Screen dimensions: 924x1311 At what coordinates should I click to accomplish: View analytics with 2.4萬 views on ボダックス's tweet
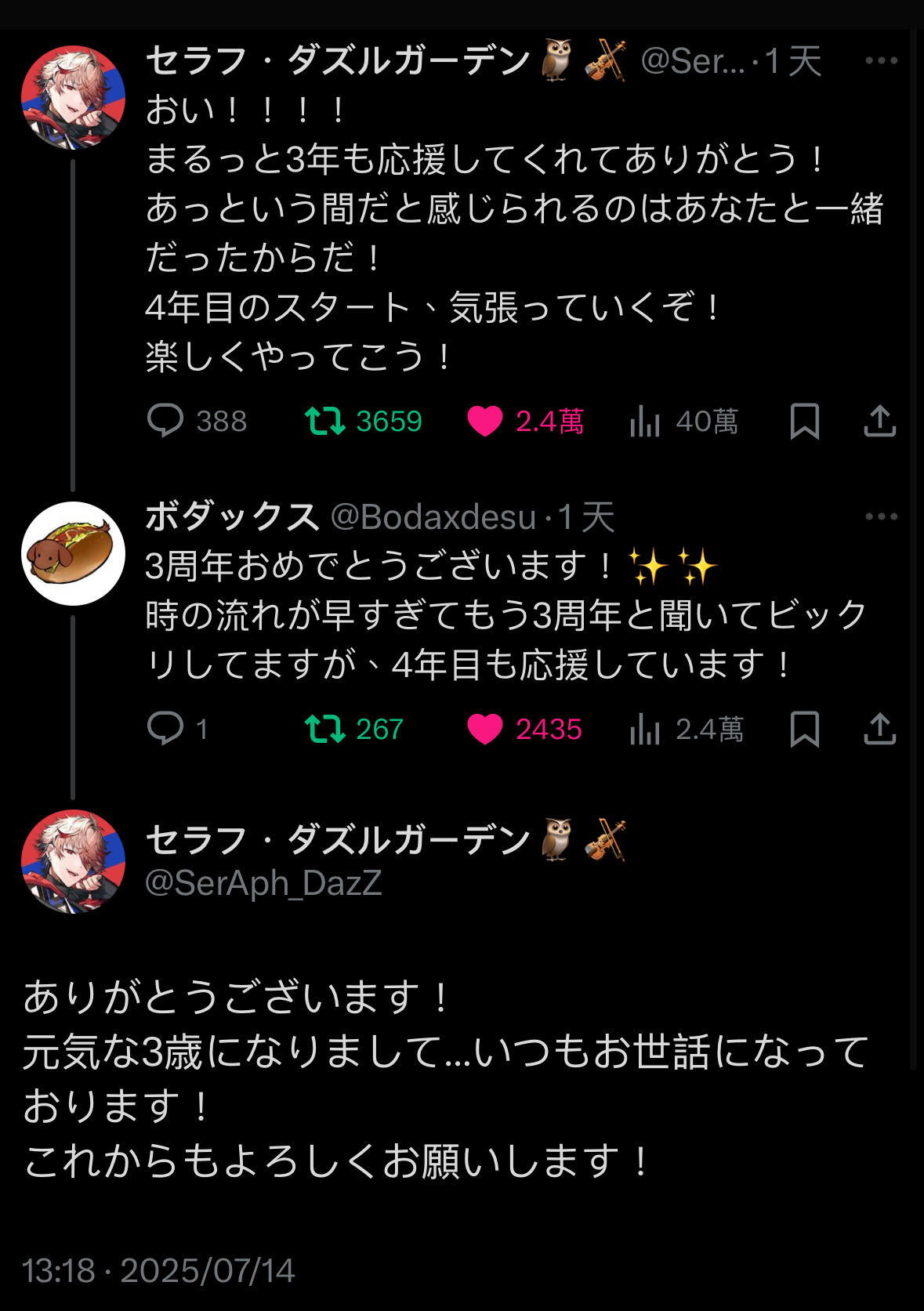tap(645, 730)
